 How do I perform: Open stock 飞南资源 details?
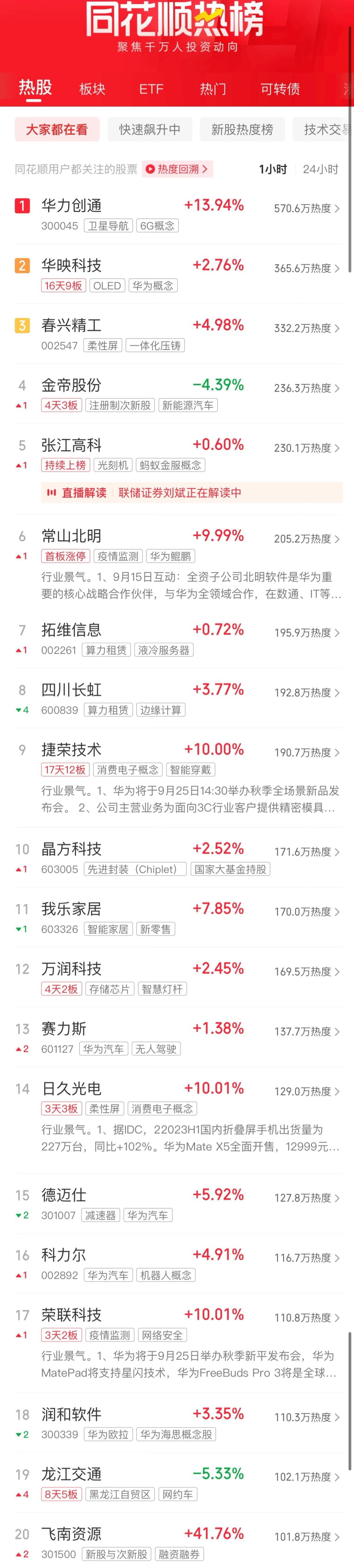[71, 1533]
